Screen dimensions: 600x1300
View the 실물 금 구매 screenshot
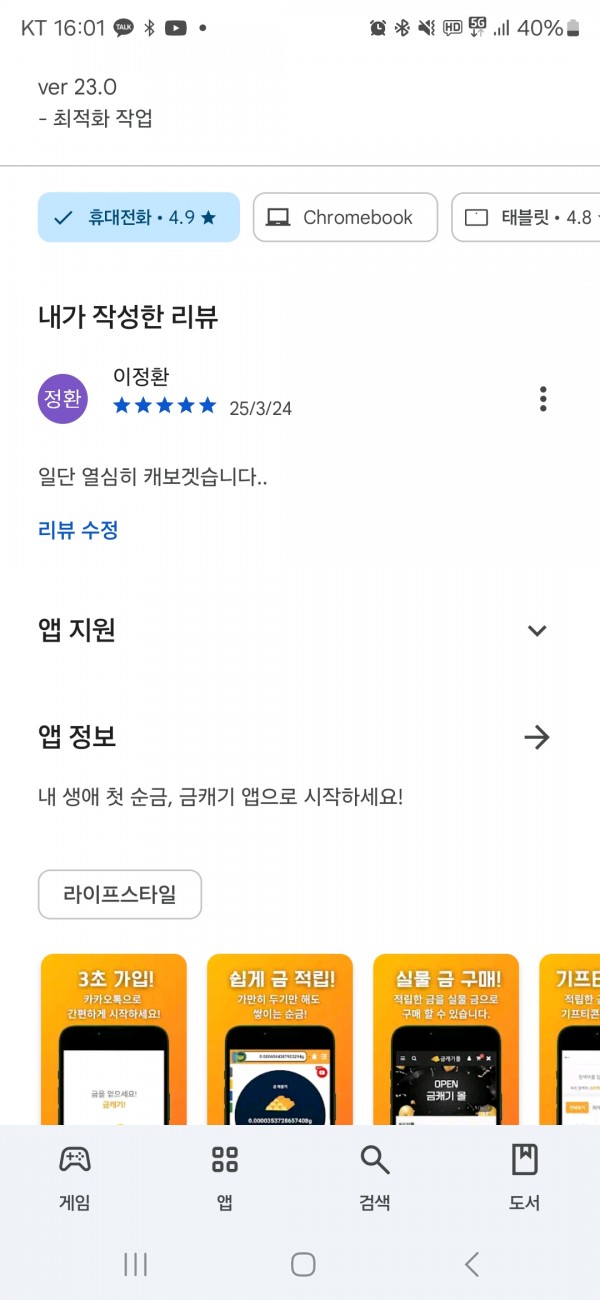click(446, 1039)
